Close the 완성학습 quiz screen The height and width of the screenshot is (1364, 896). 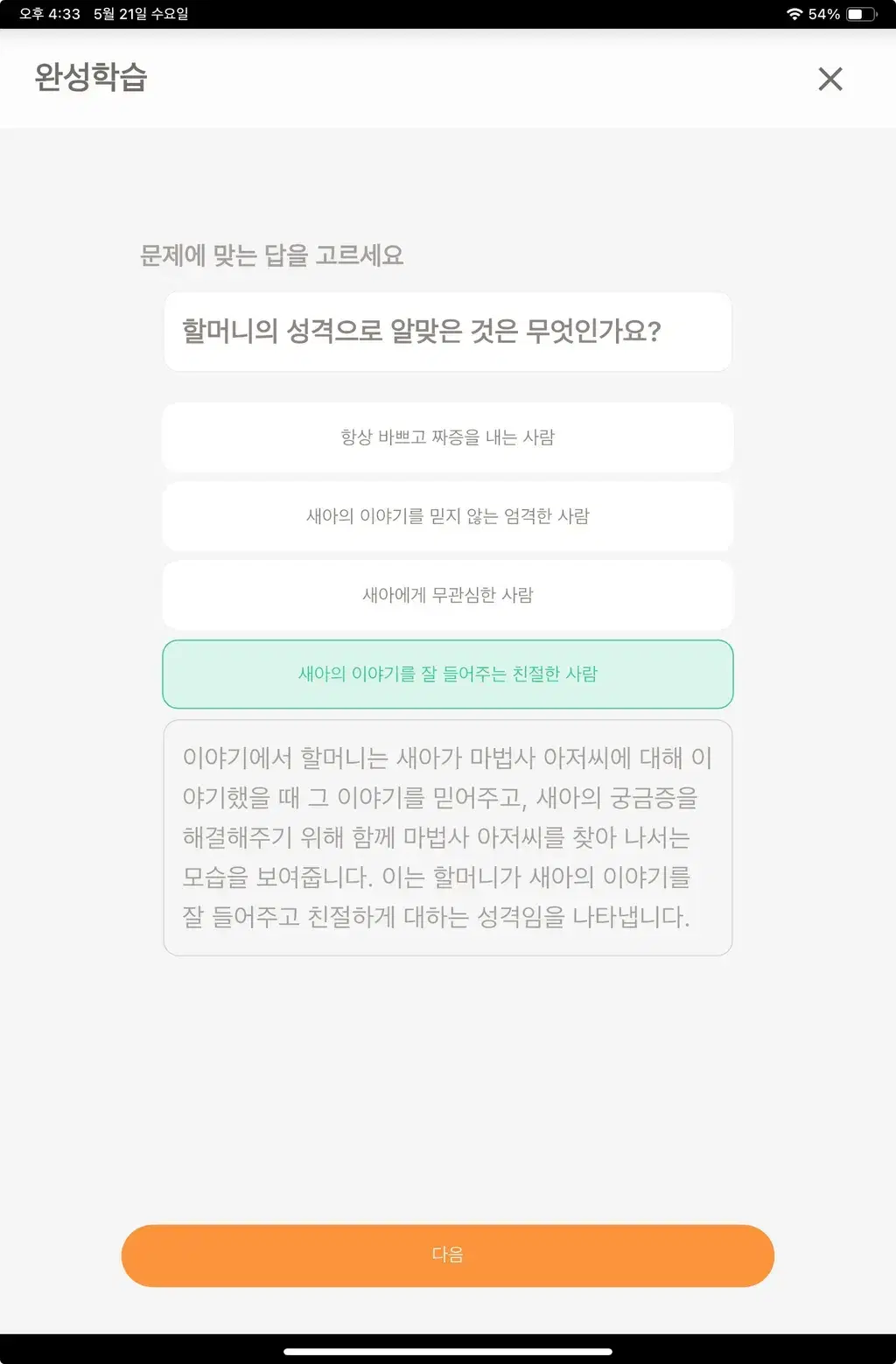829,79
